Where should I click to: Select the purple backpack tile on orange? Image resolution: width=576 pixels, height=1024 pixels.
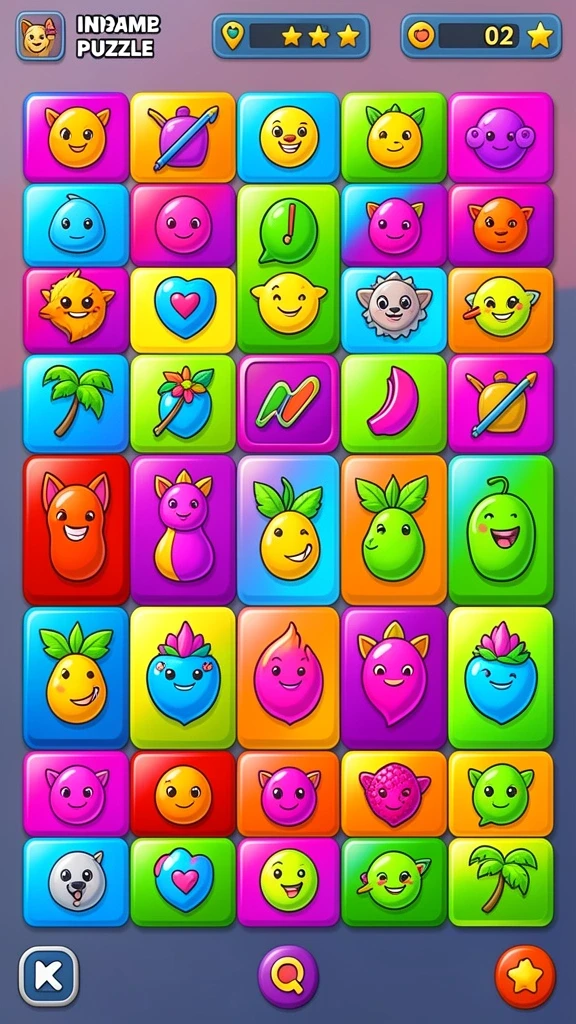pyautogui.click(x=183, y=137)
